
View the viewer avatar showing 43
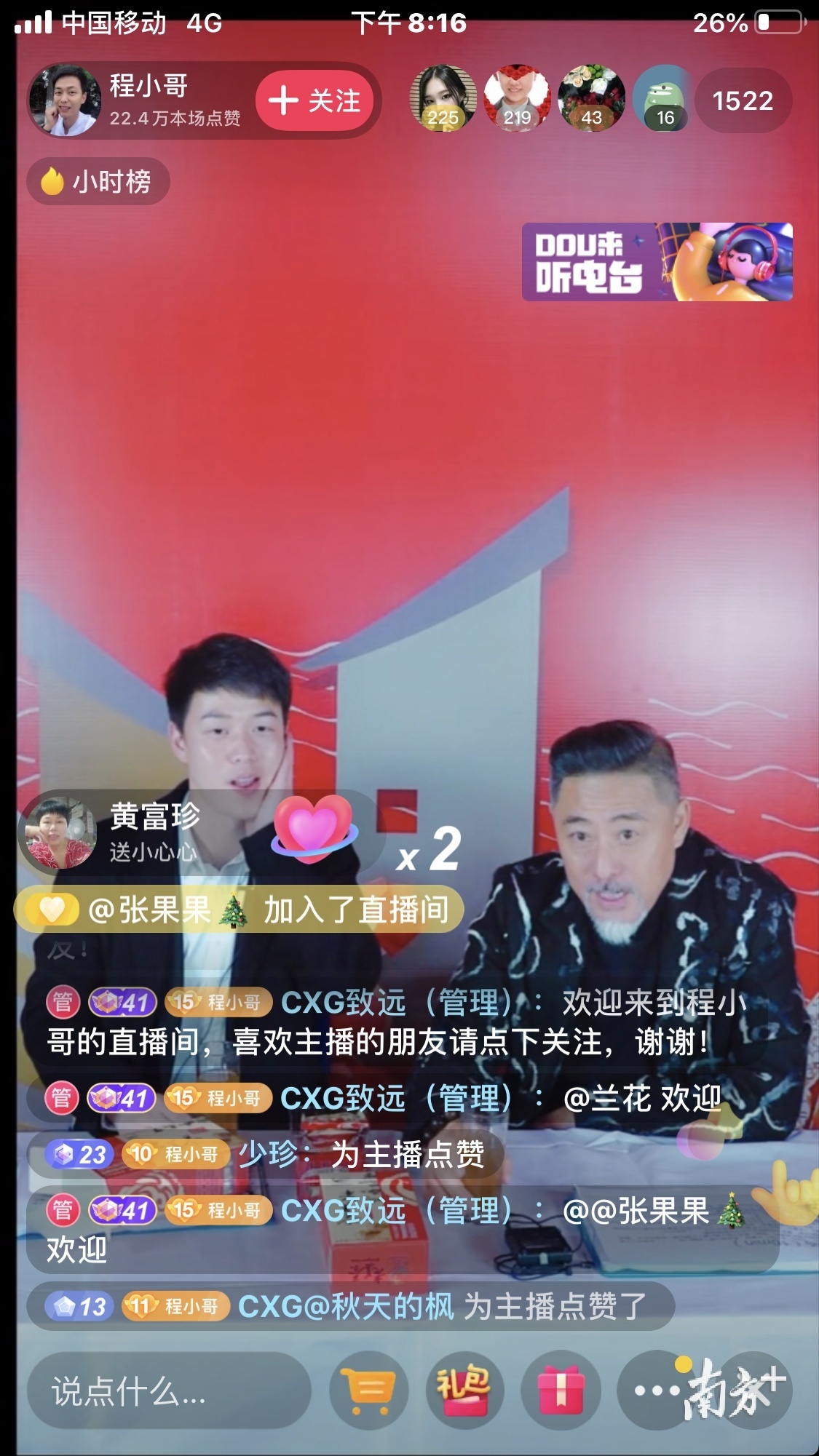click(591, 99)
